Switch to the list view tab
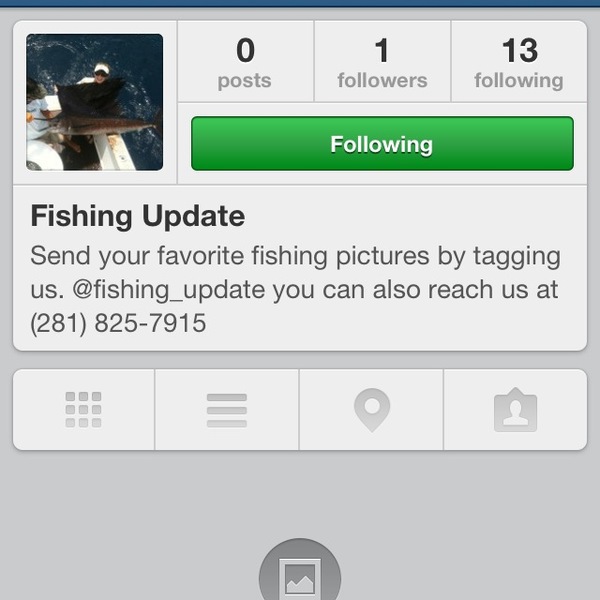 (227, 409)
